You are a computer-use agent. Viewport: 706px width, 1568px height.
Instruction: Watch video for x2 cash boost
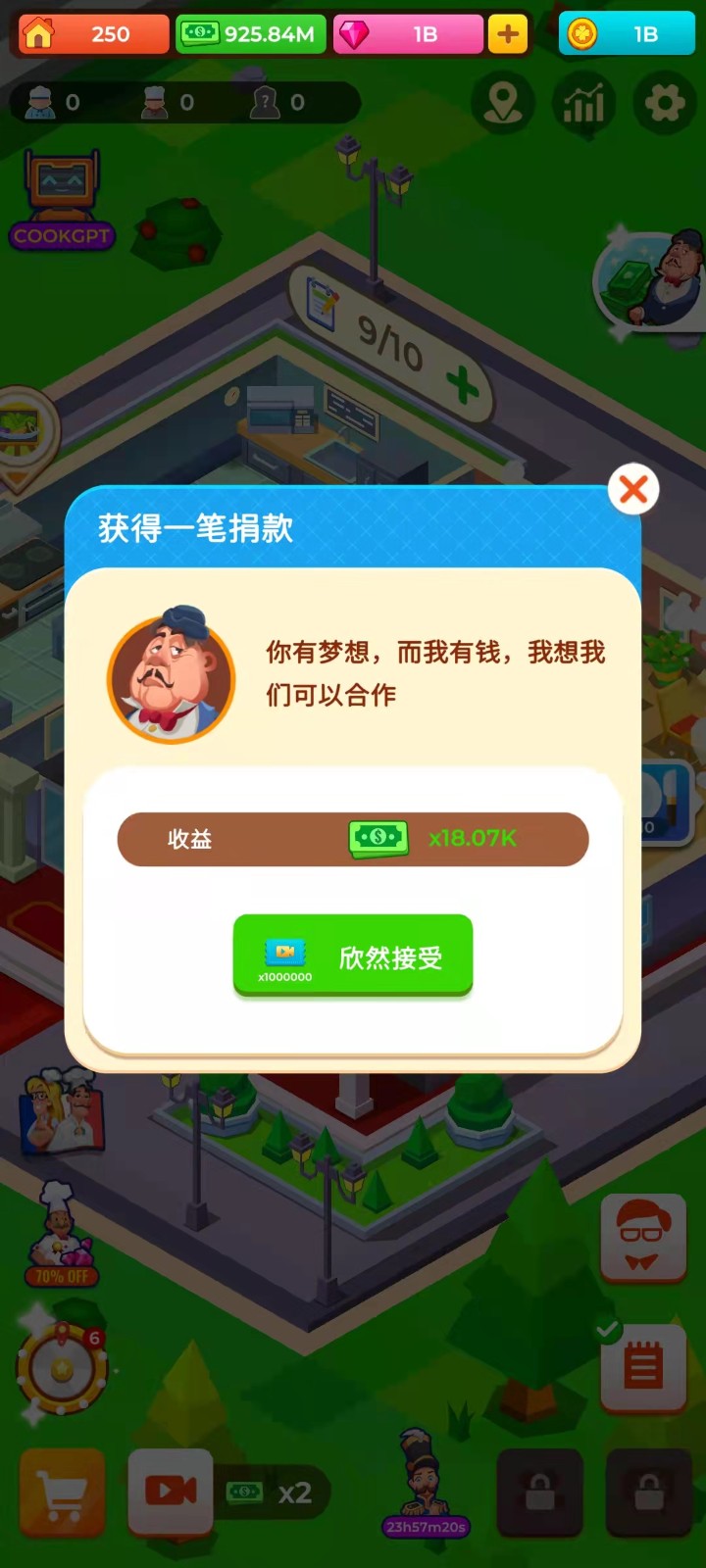coord(171,1492)
